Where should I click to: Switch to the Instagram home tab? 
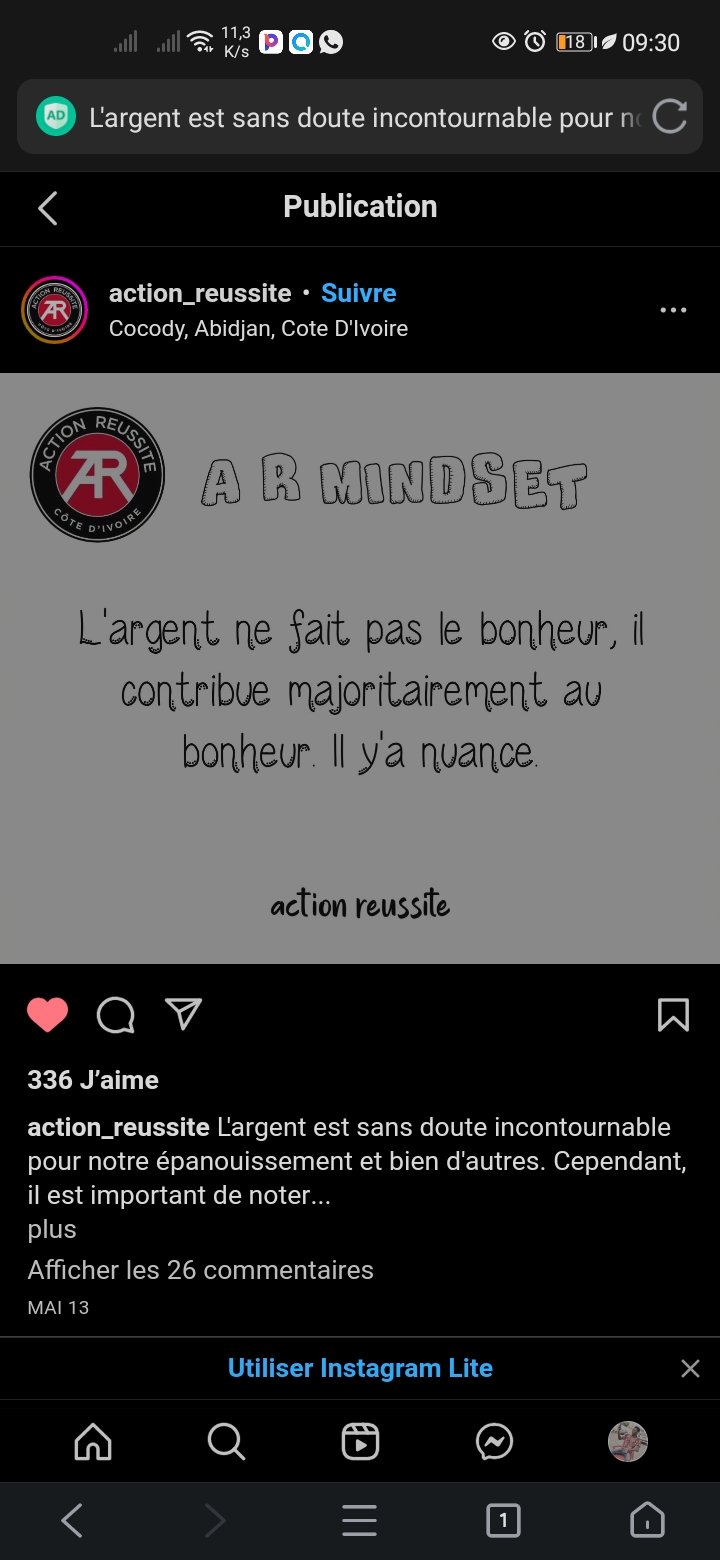click(93, 1442)
